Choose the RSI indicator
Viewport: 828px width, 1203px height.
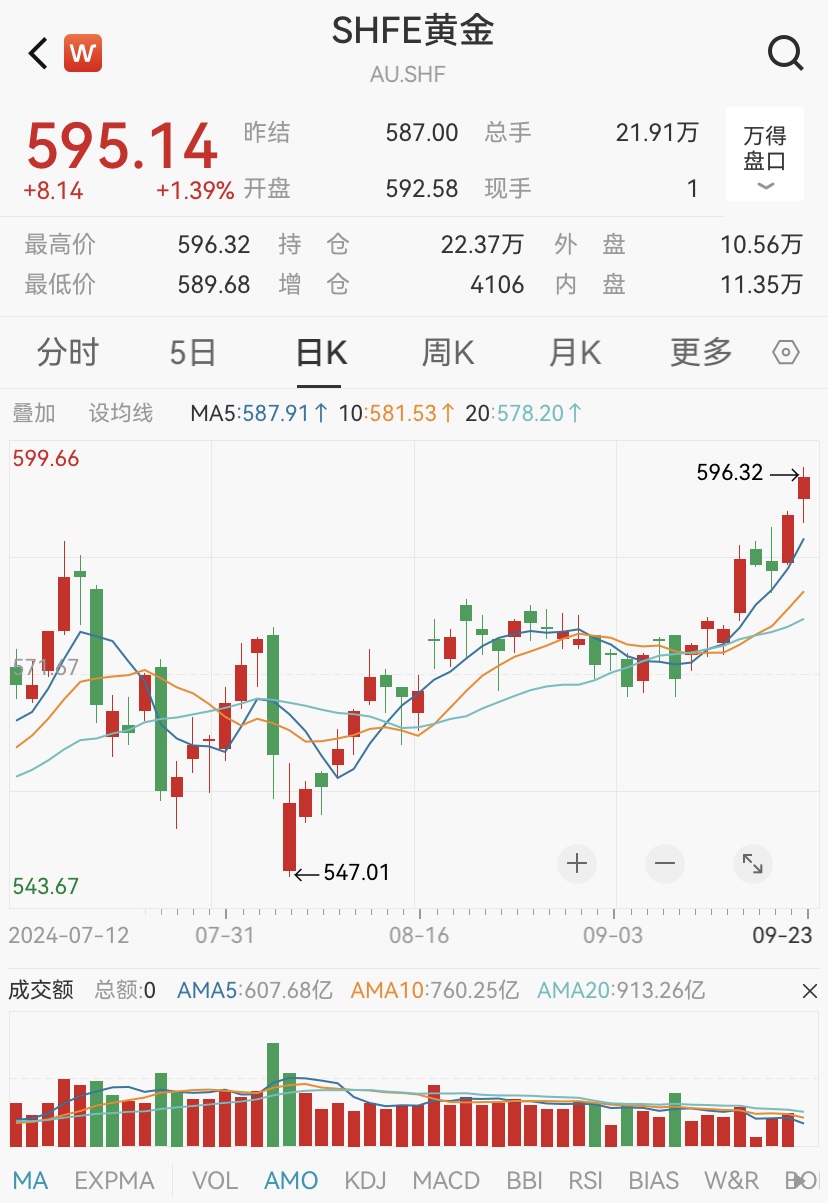[586, 1181]
